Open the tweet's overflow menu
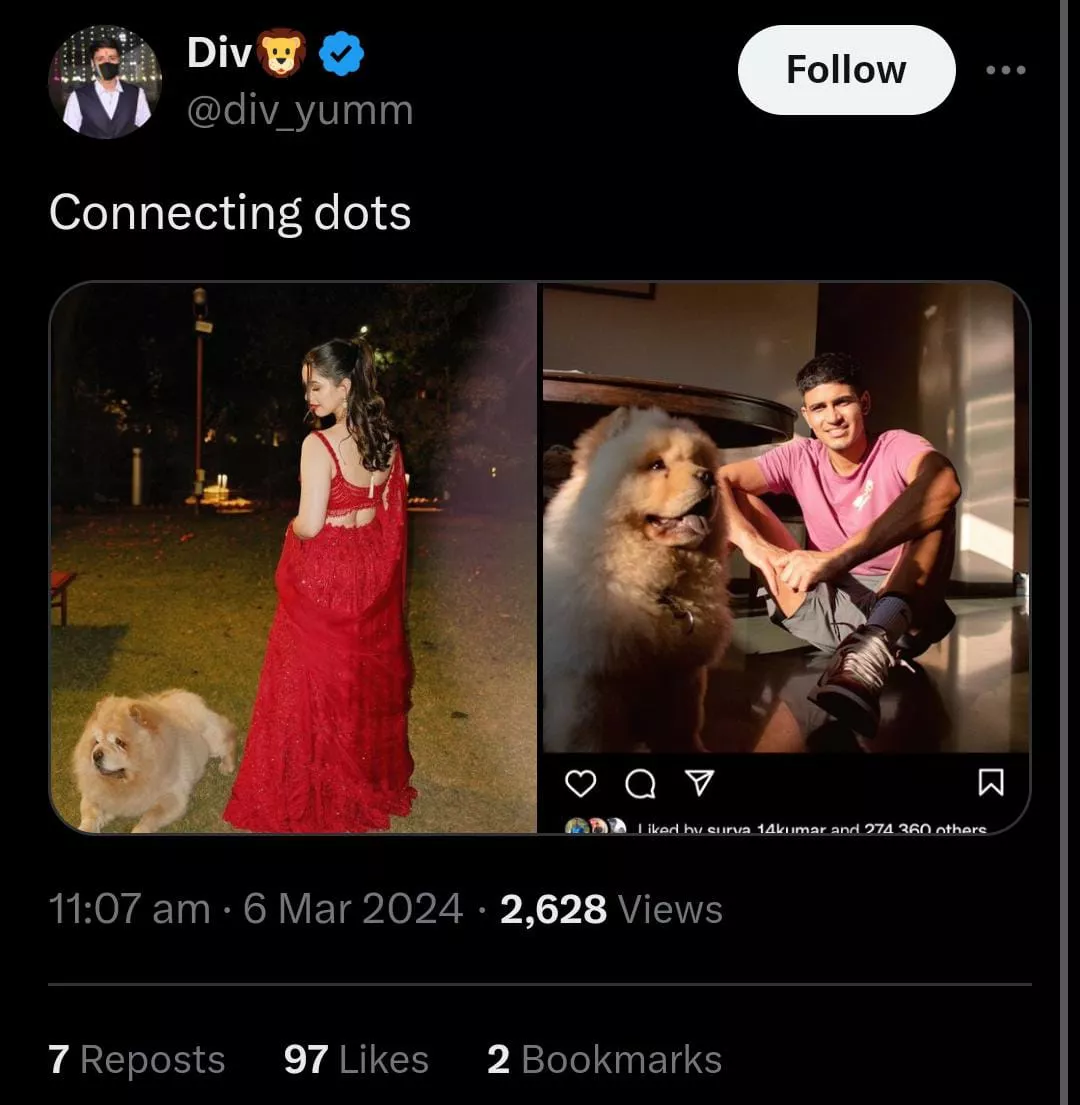The image size is (1080, 1105). coord(1005,70)
